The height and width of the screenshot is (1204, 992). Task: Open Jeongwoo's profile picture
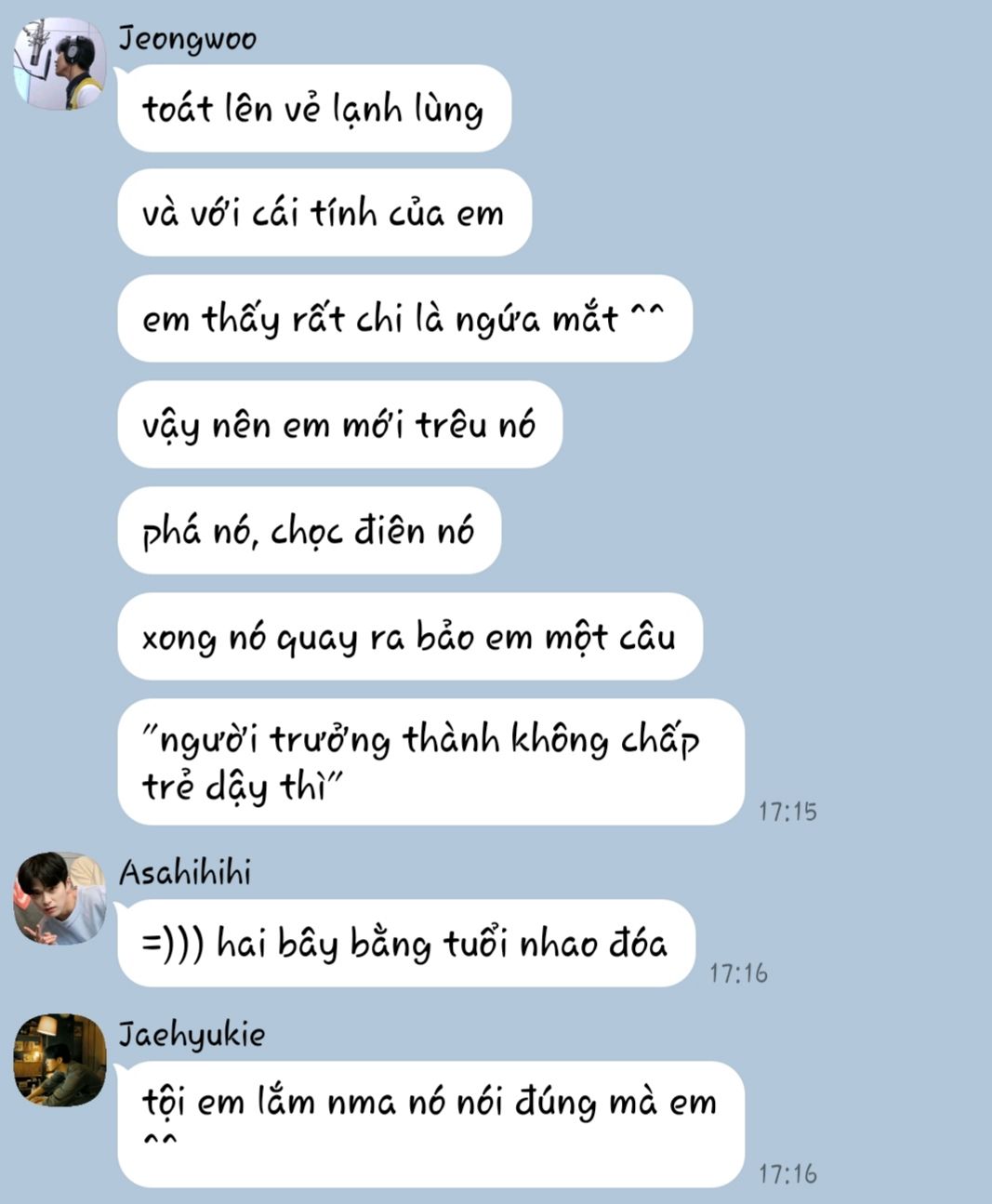[59, 63]
